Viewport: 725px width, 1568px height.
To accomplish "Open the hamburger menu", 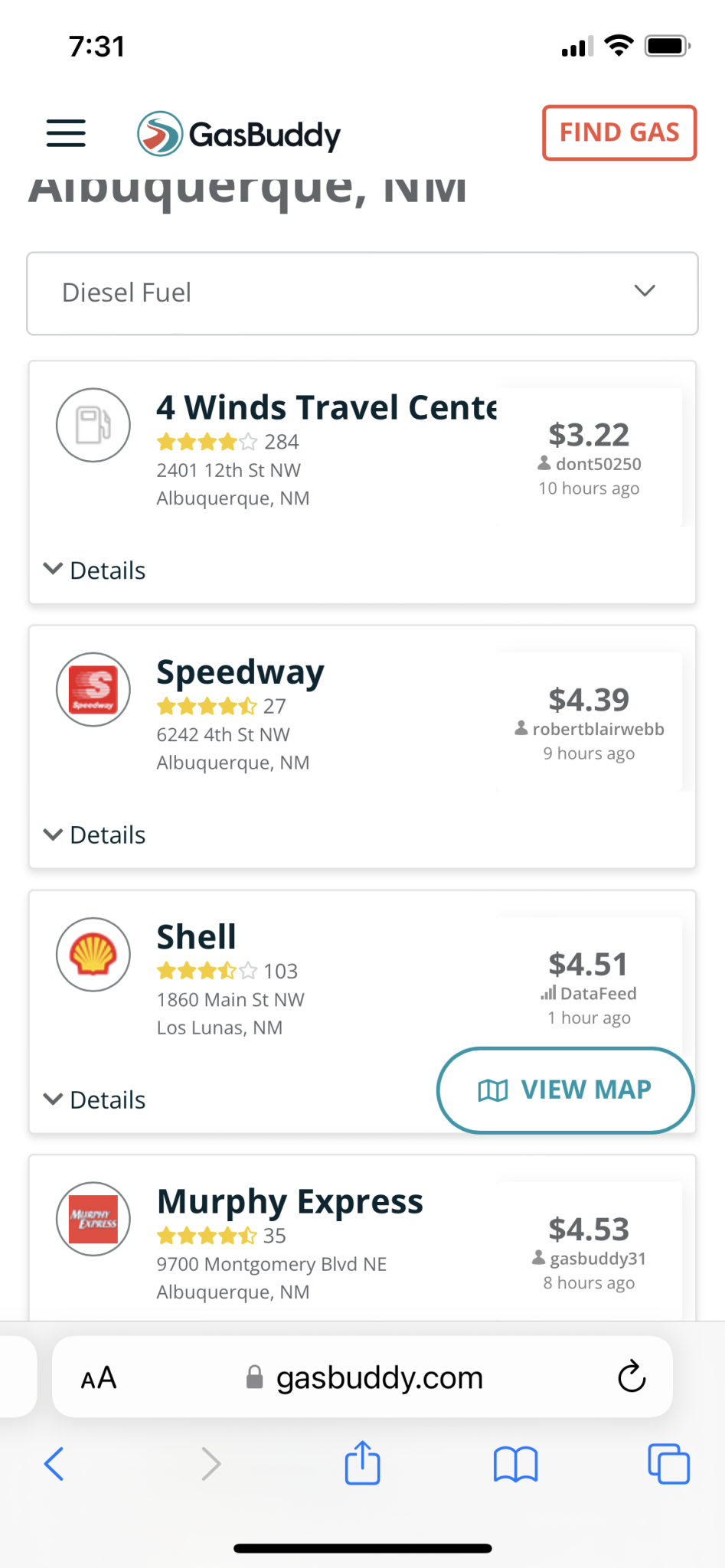I will pyautogui.click(x=66, y=133).
